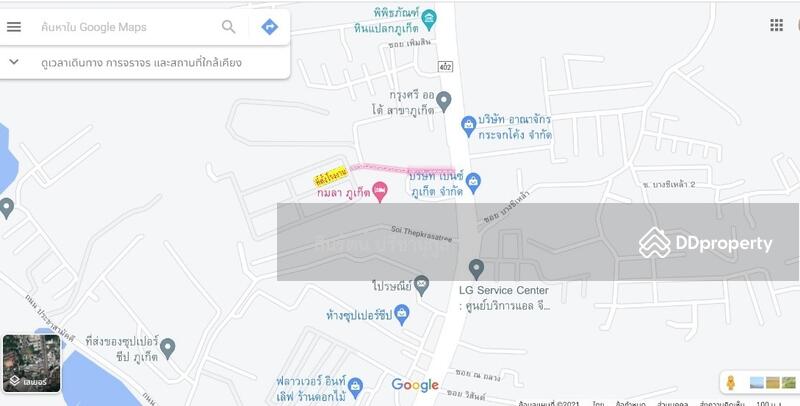Expand travel time and nearby places panel
The image size is (800, 406).
[x=14, y=62]
